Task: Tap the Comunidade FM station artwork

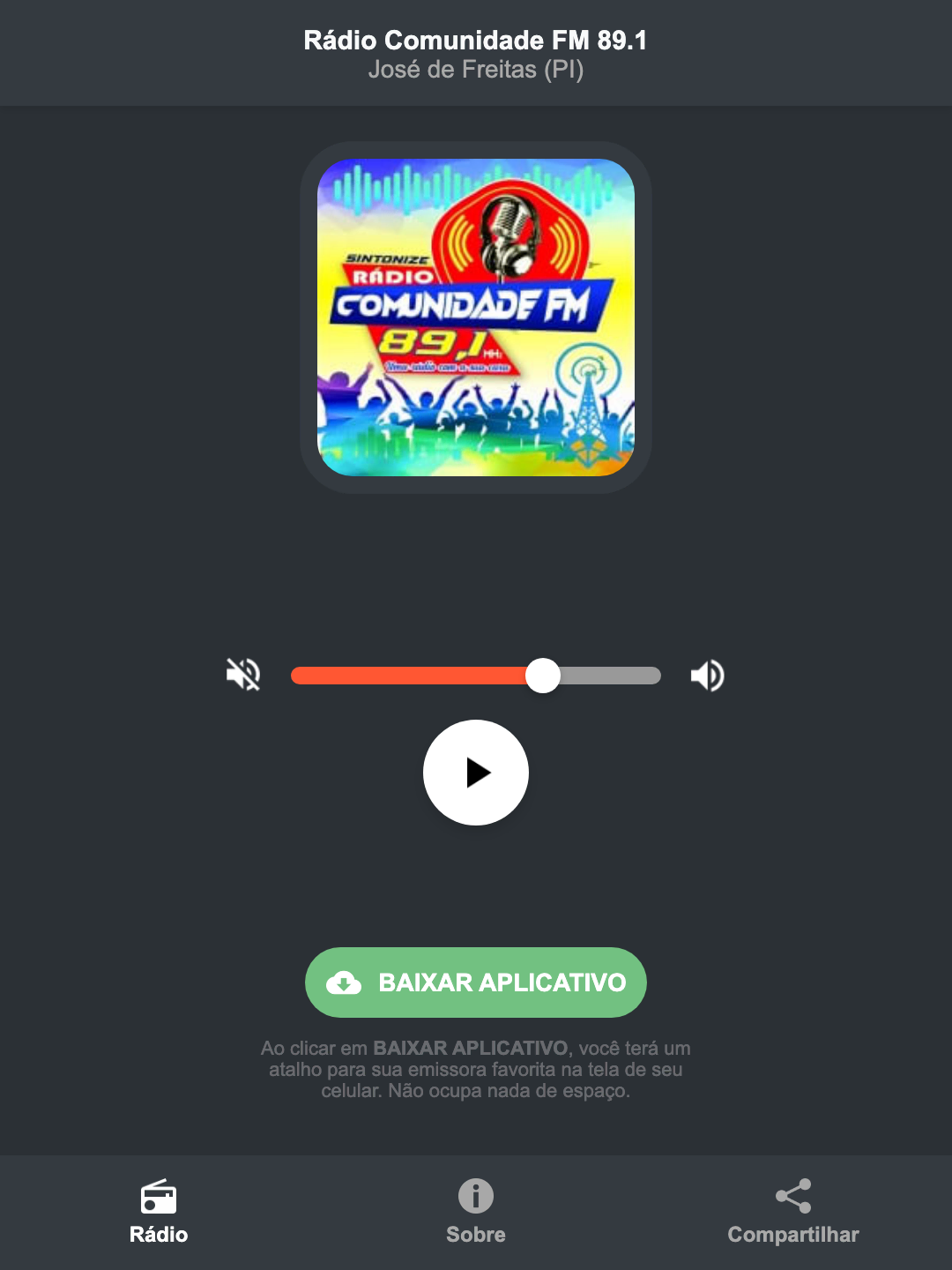Action: pyautogui.click(x=476, y=315)
